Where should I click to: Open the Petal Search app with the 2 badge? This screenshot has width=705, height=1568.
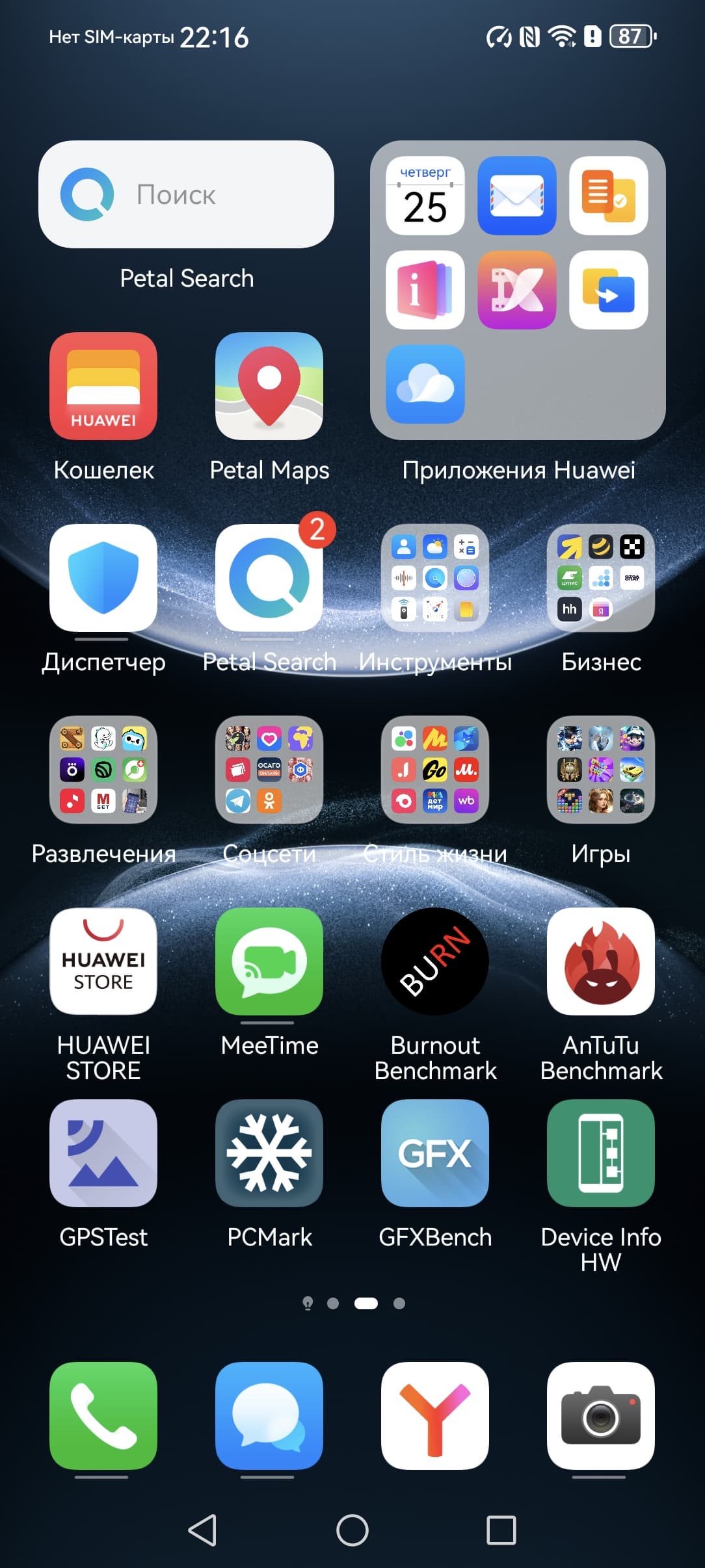click(x=269, y=578)
